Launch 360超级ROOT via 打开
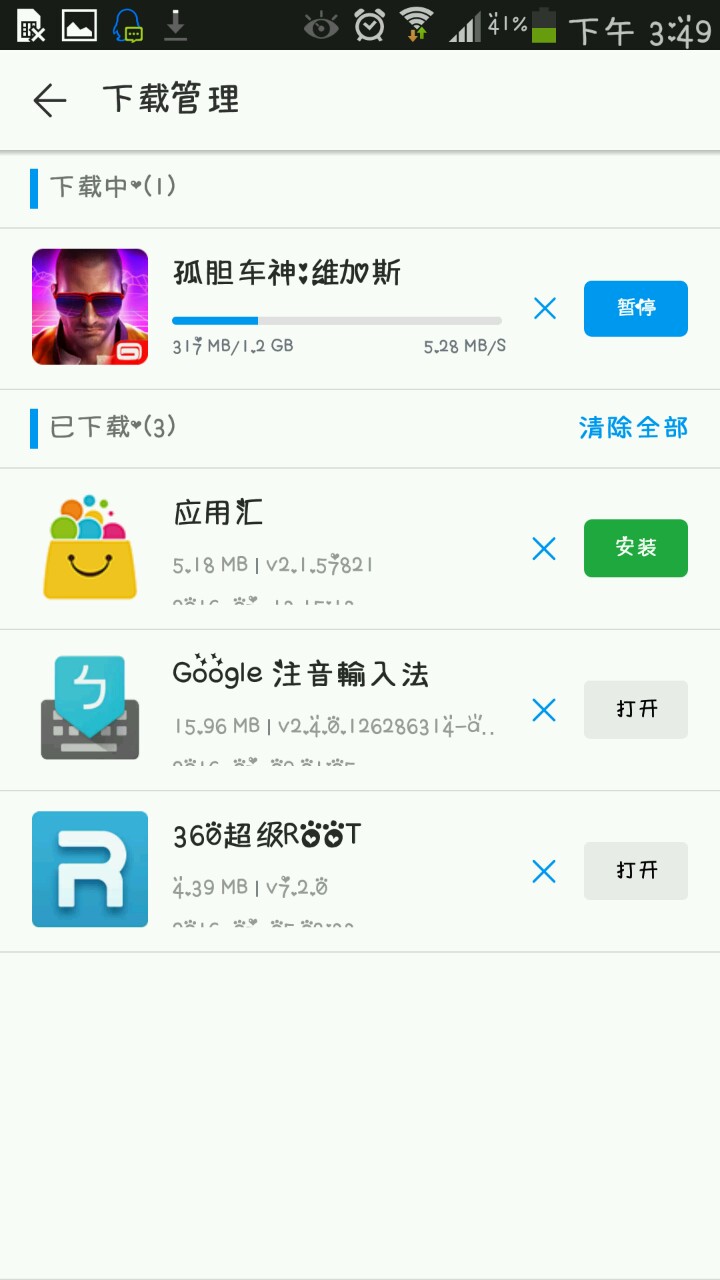Viewport: 720px width, 1280px height. [635, 871]
